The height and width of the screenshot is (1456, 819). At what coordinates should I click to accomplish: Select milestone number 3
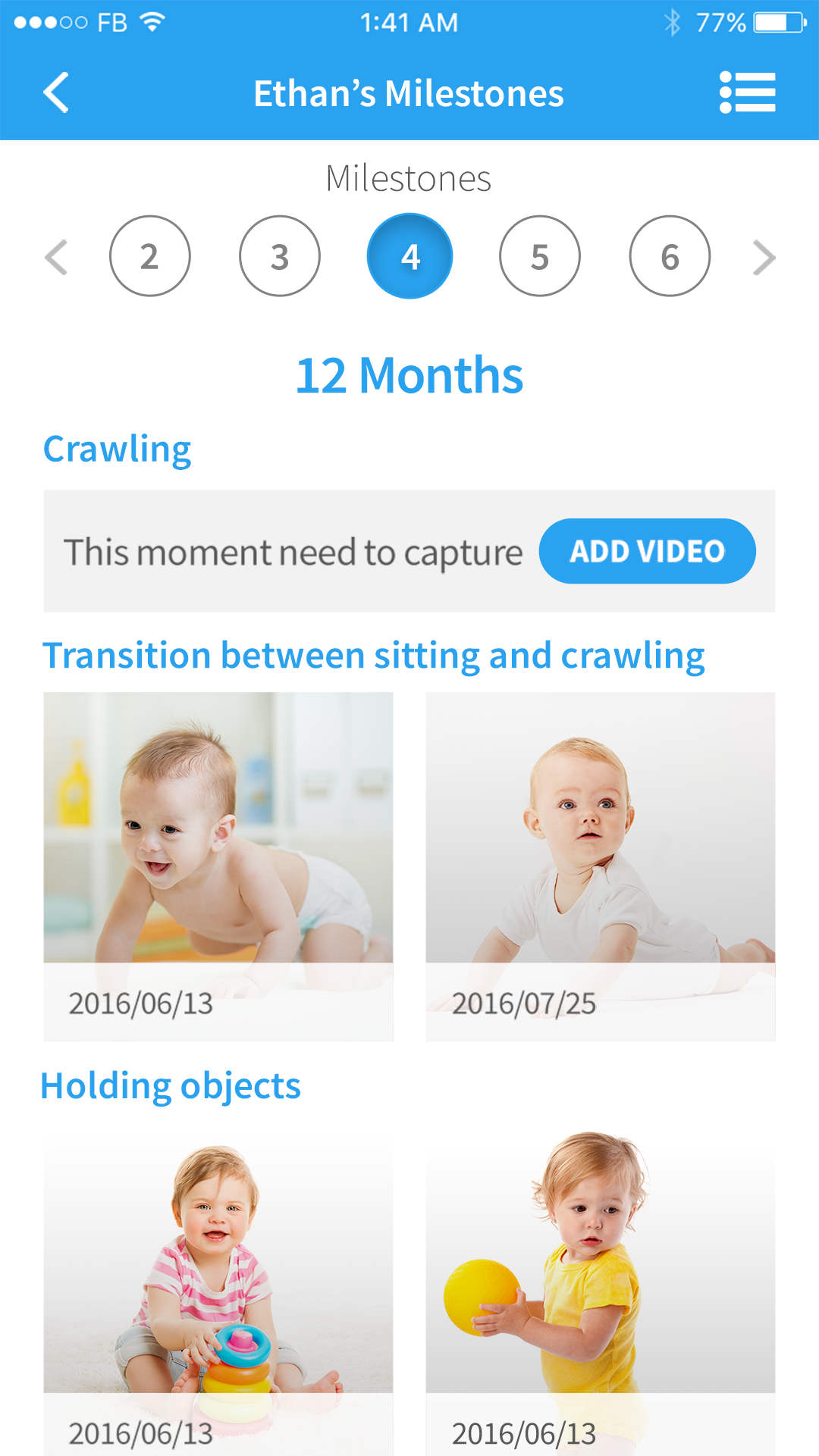280,256
